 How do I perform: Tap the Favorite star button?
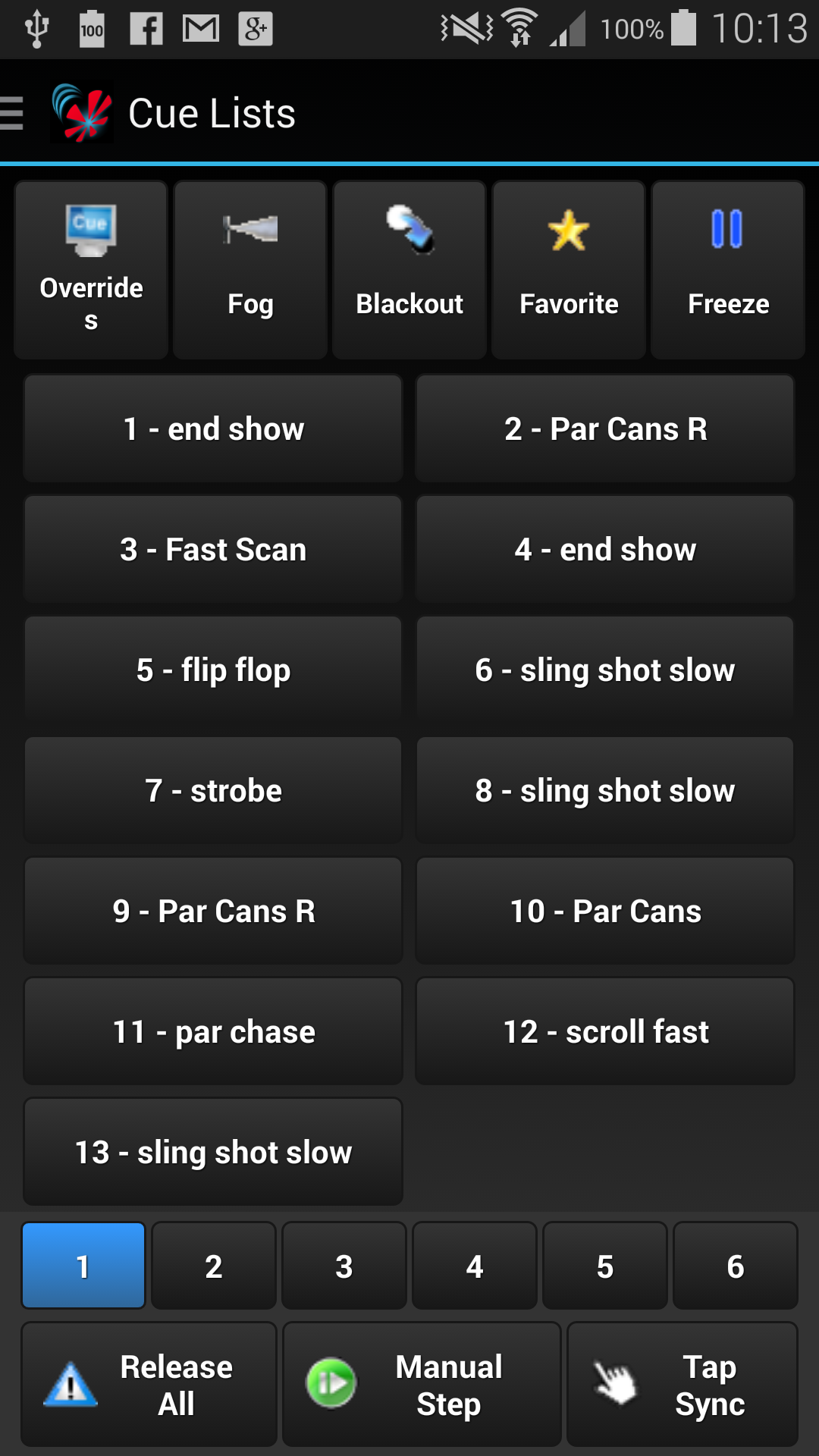pyautogui.click(x=569, y=270)
